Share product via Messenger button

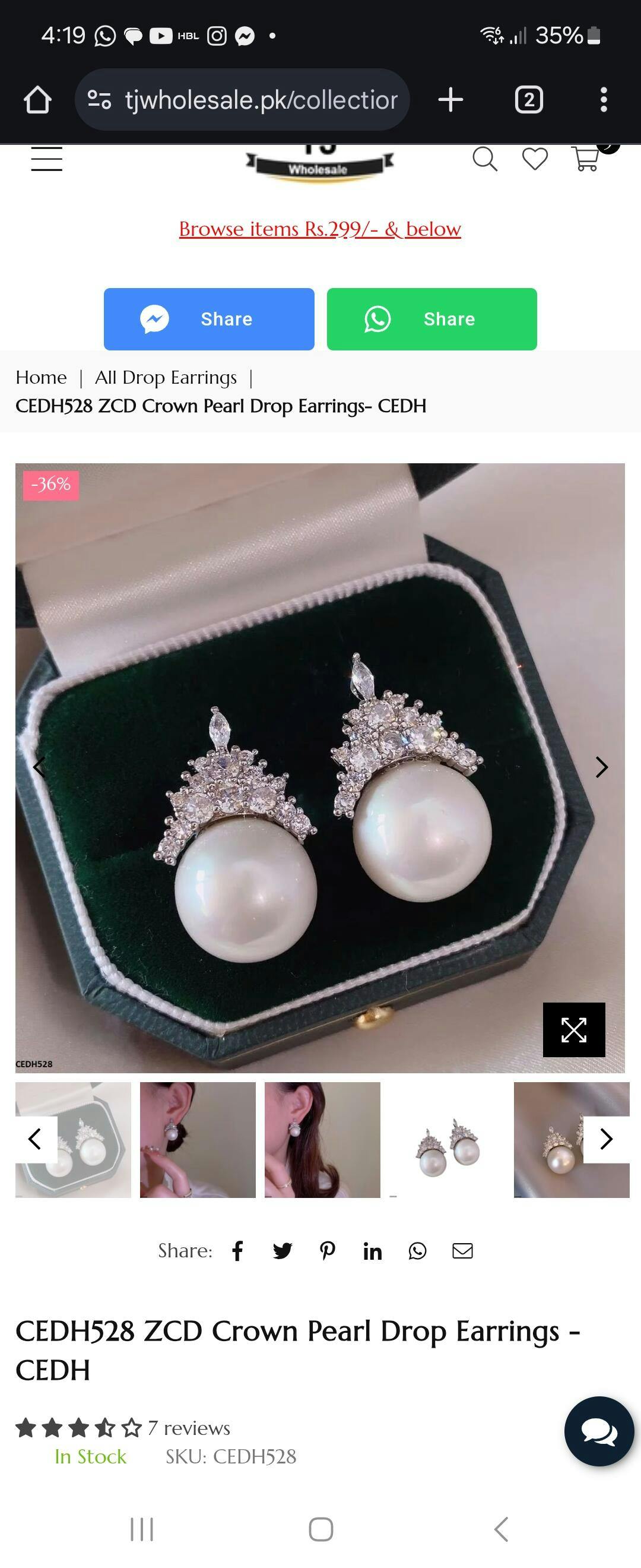tap(208, 319)
